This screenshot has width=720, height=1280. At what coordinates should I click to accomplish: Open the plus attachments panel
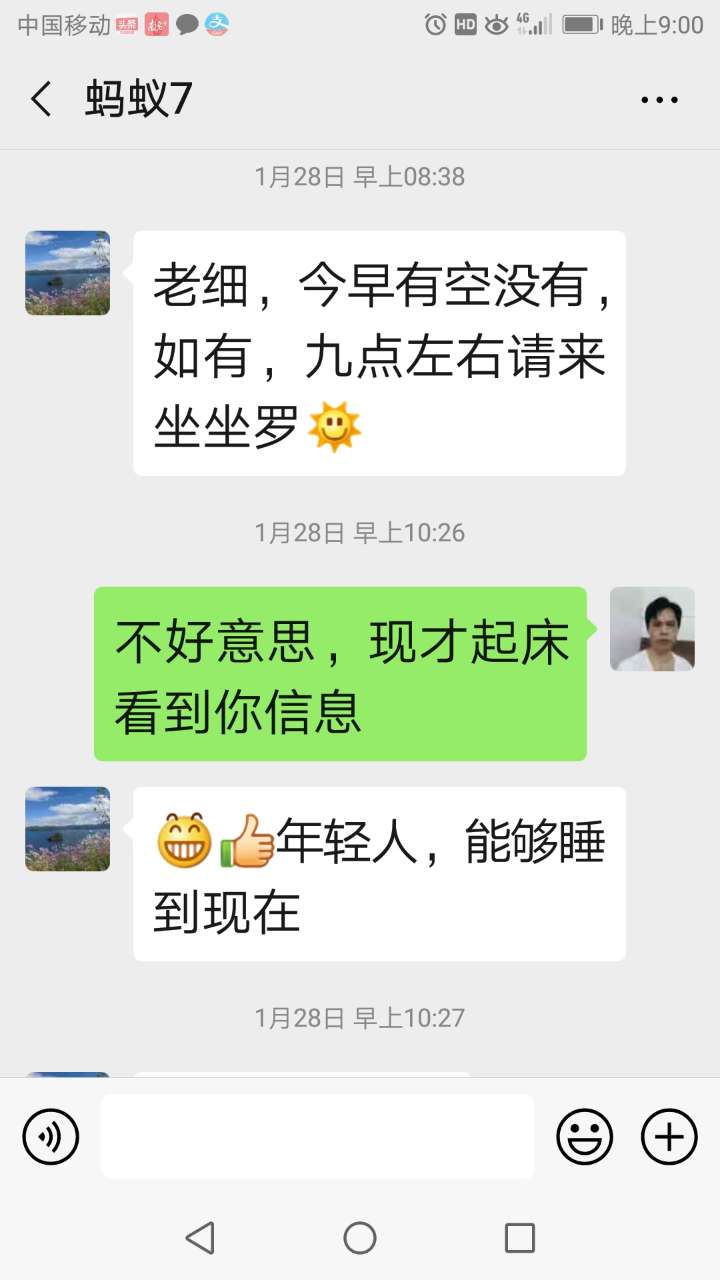point(669,1137)
